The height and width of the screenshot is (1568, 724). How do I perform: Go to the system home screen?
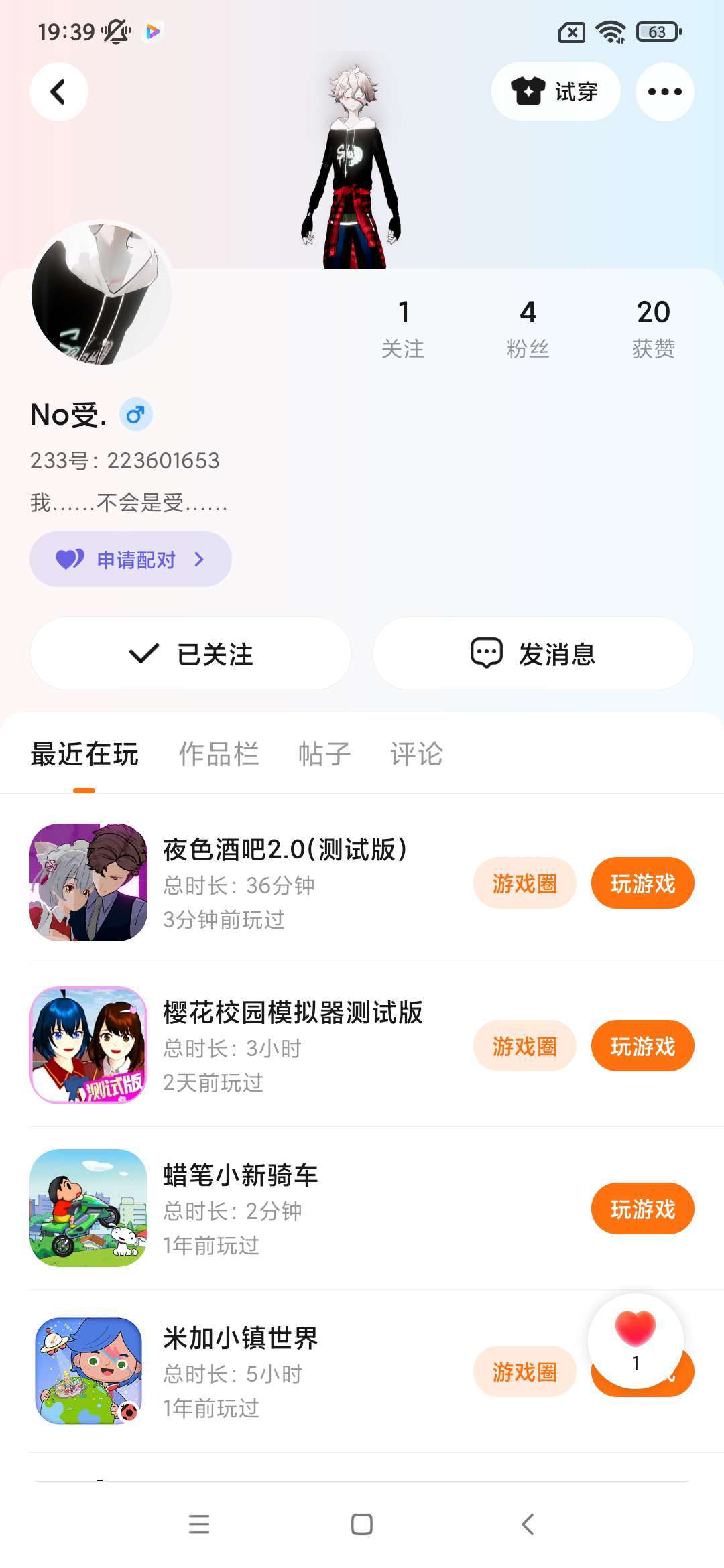tap(362, 1524)
